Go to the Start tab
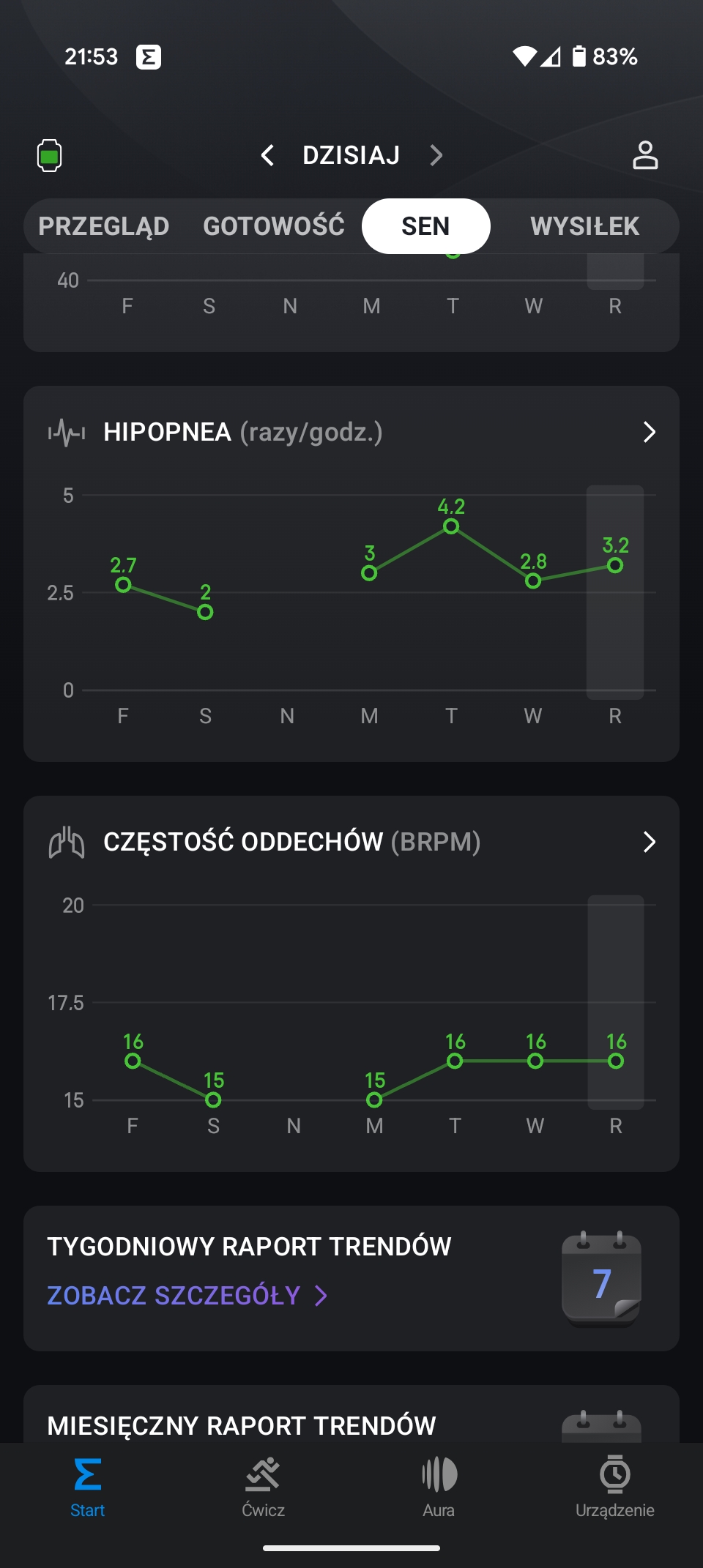The image size is (703, 1568). 88,1487
